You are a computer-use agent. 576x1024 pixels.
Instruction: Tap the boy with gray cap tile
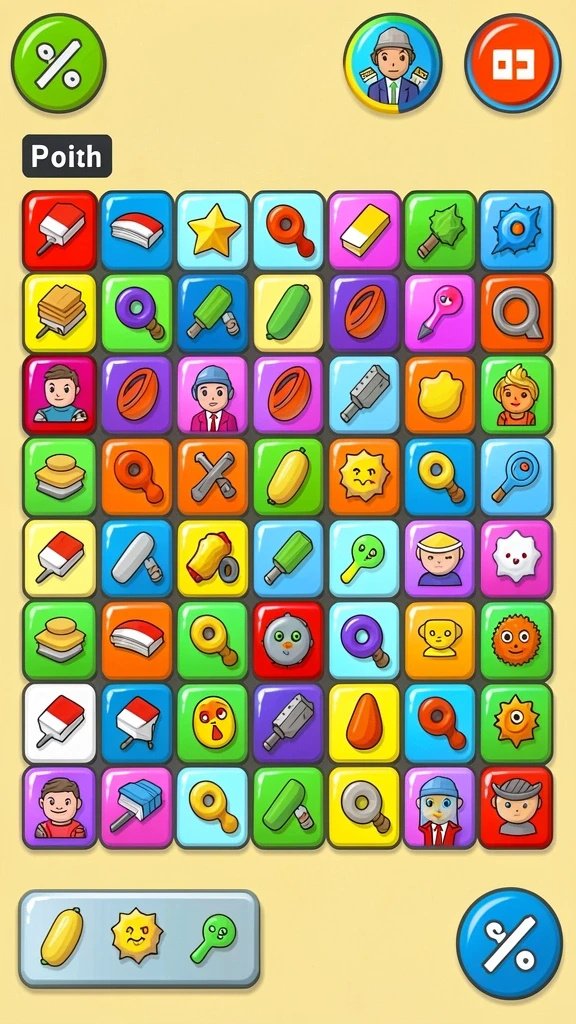516,808
